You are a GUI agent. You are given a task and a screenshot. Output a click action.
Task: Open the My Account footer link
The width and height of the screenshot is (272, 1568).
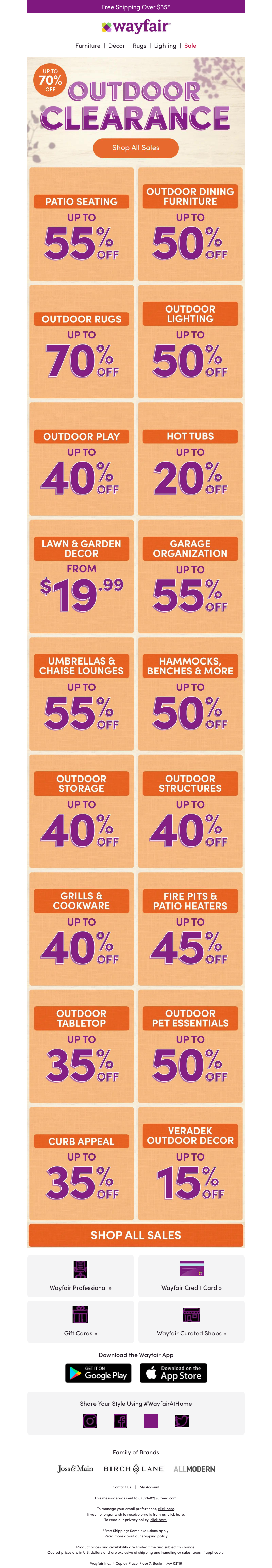coord(150,1486)
